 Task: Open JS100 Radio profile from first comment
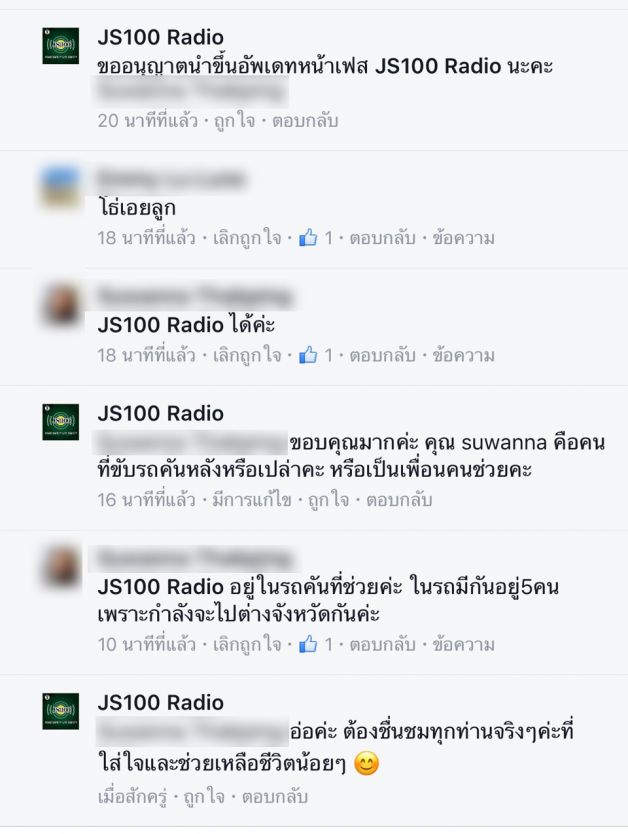tap(160, 38)
